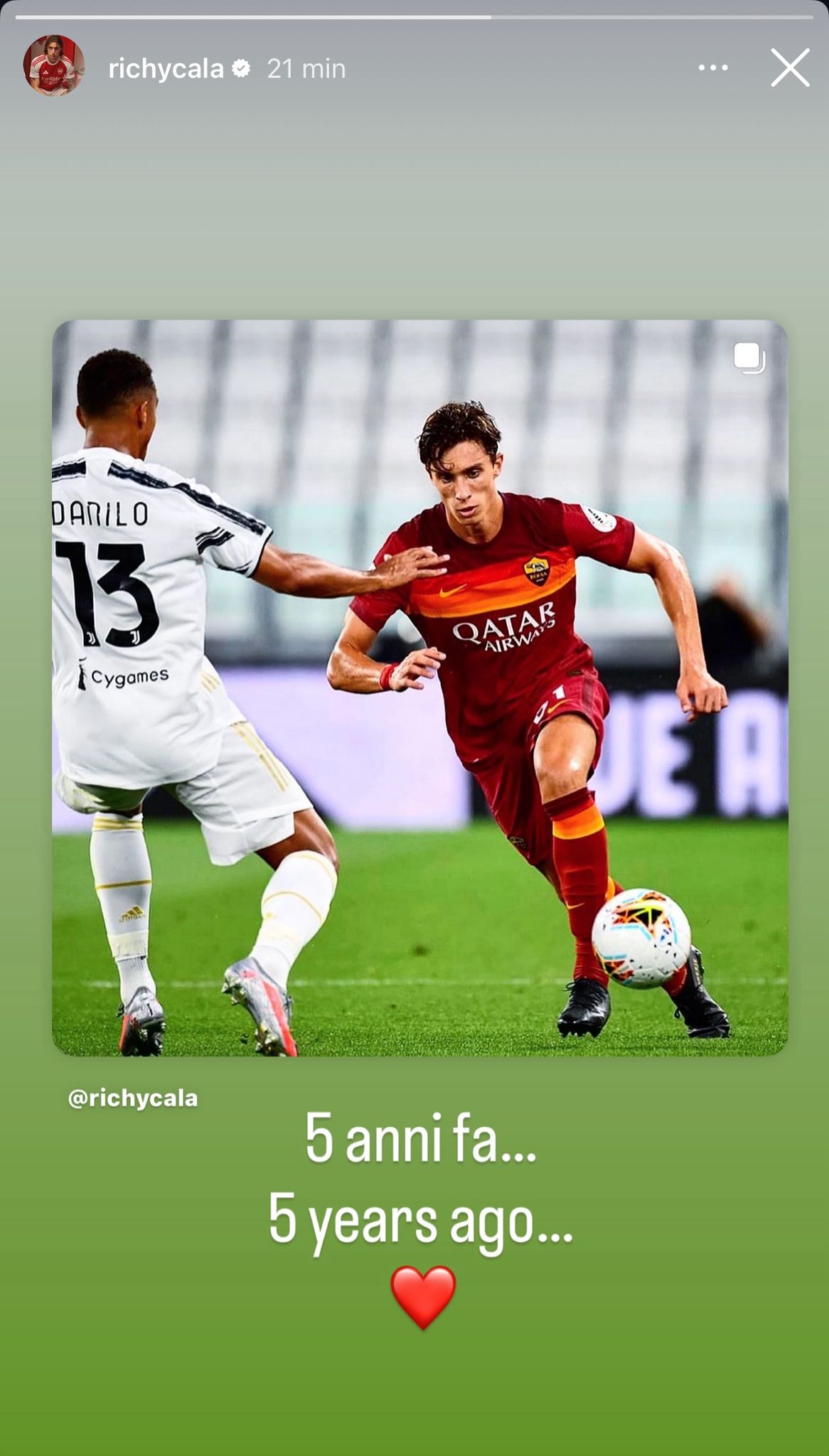This screenshot has height=1456, width=829.
Task: Open the reshared football match post
Action: [x=419, y=687]
